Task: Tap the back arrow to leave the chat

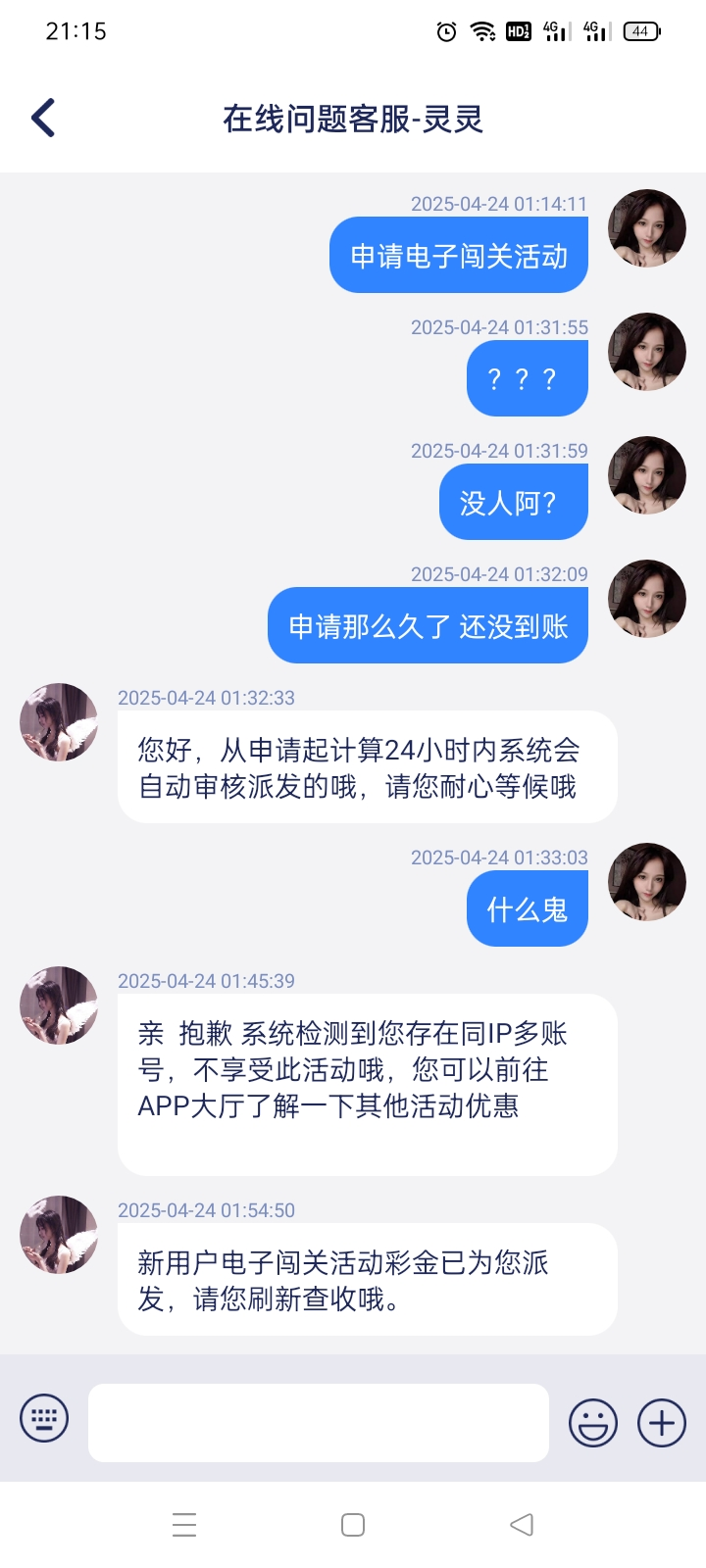Action: (x=43, y=116)
